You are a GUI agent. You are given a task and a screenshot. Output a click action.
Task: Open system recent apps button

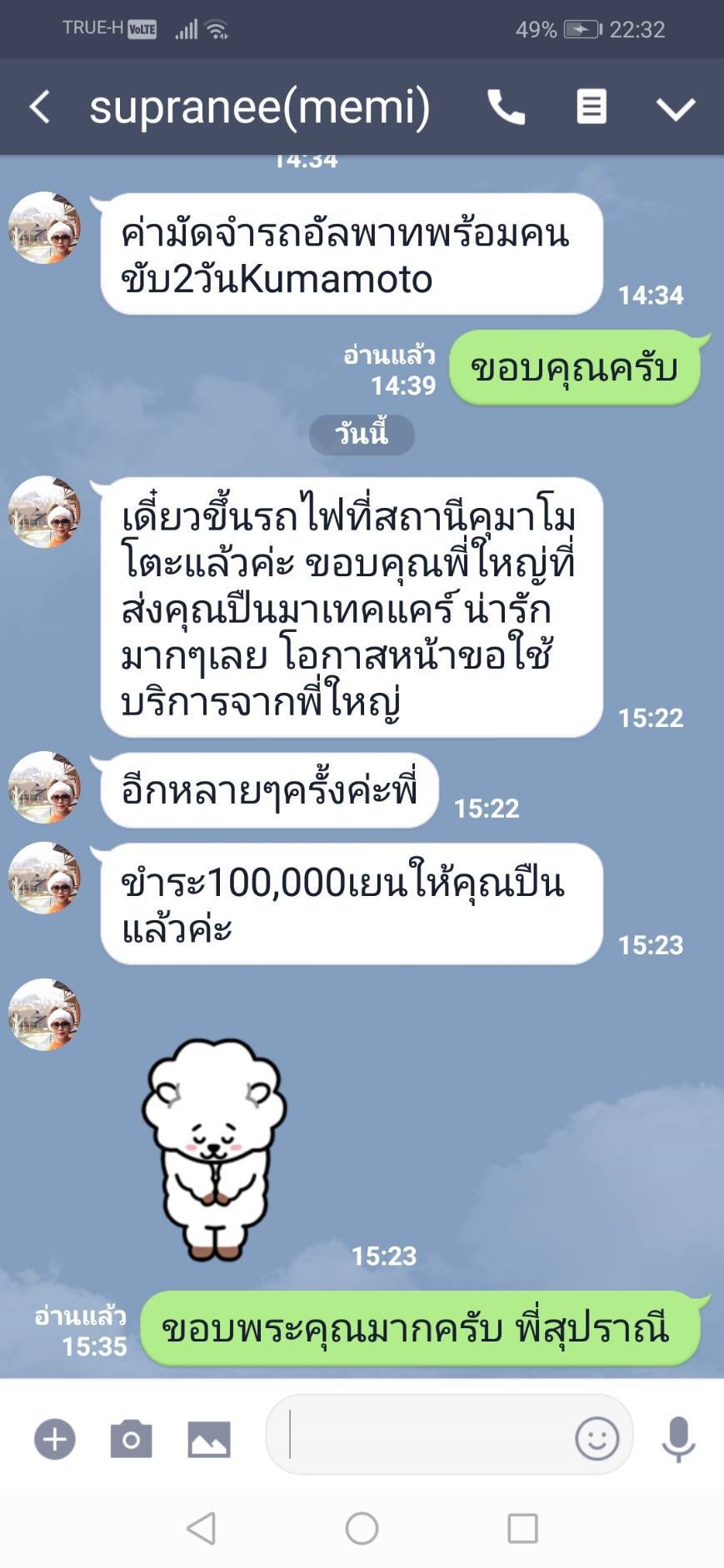522,1528
